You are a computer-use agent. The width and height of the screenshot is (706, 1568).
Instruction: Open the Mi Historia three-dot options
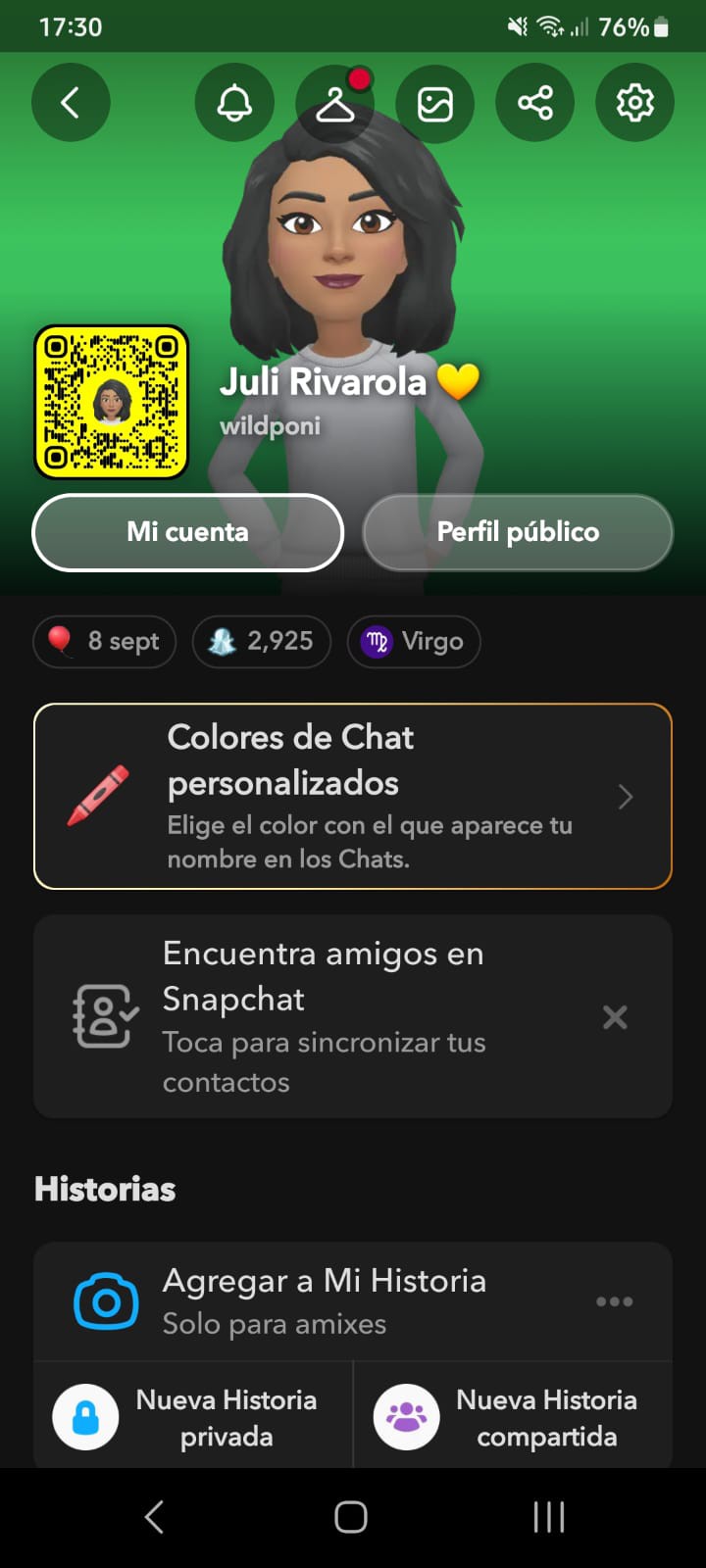(x=615, y=1301)
